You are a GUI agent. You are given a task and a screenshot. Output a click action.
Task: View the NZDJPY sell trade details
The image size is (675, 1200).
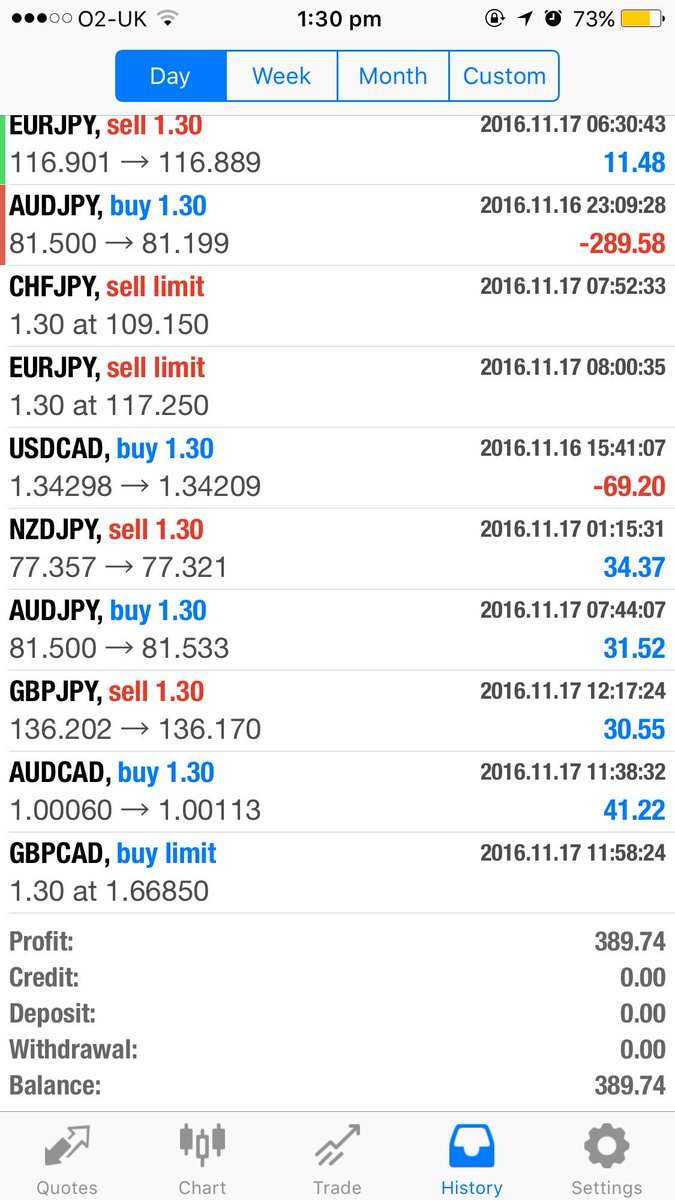(x=337, y=549)
